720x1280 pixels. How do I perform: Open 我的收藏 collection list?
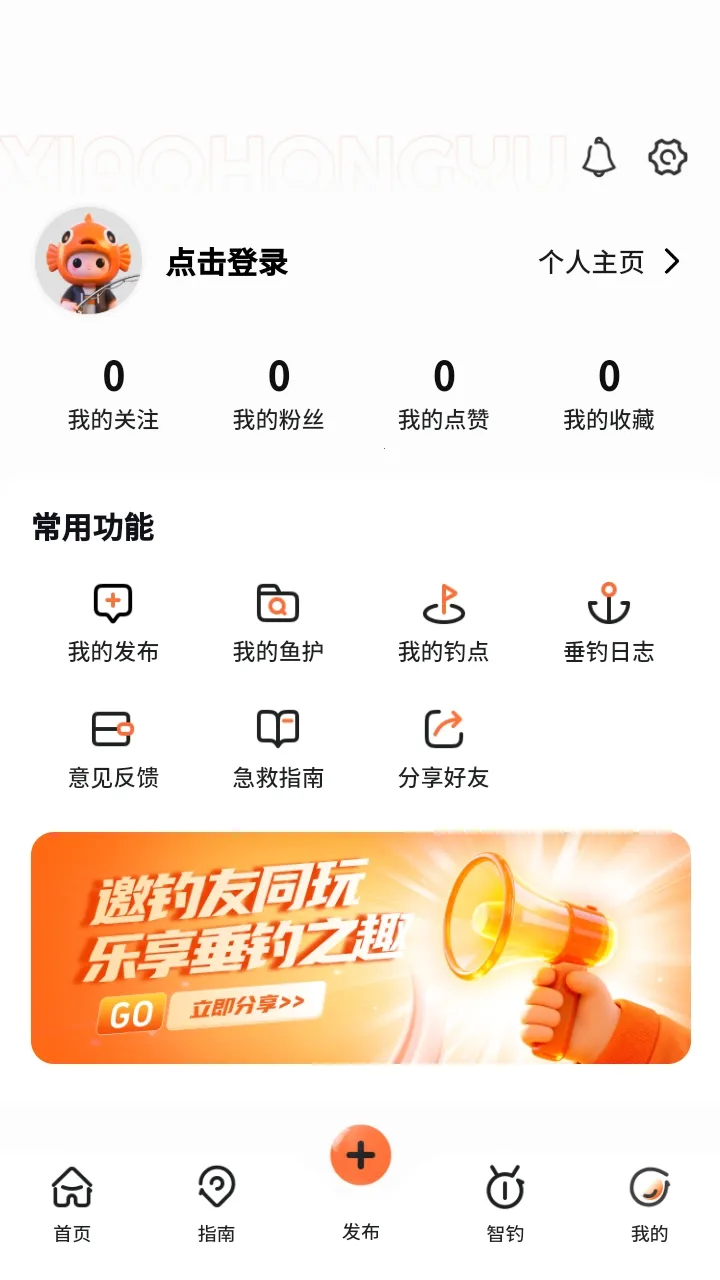(x=609, y=395)
